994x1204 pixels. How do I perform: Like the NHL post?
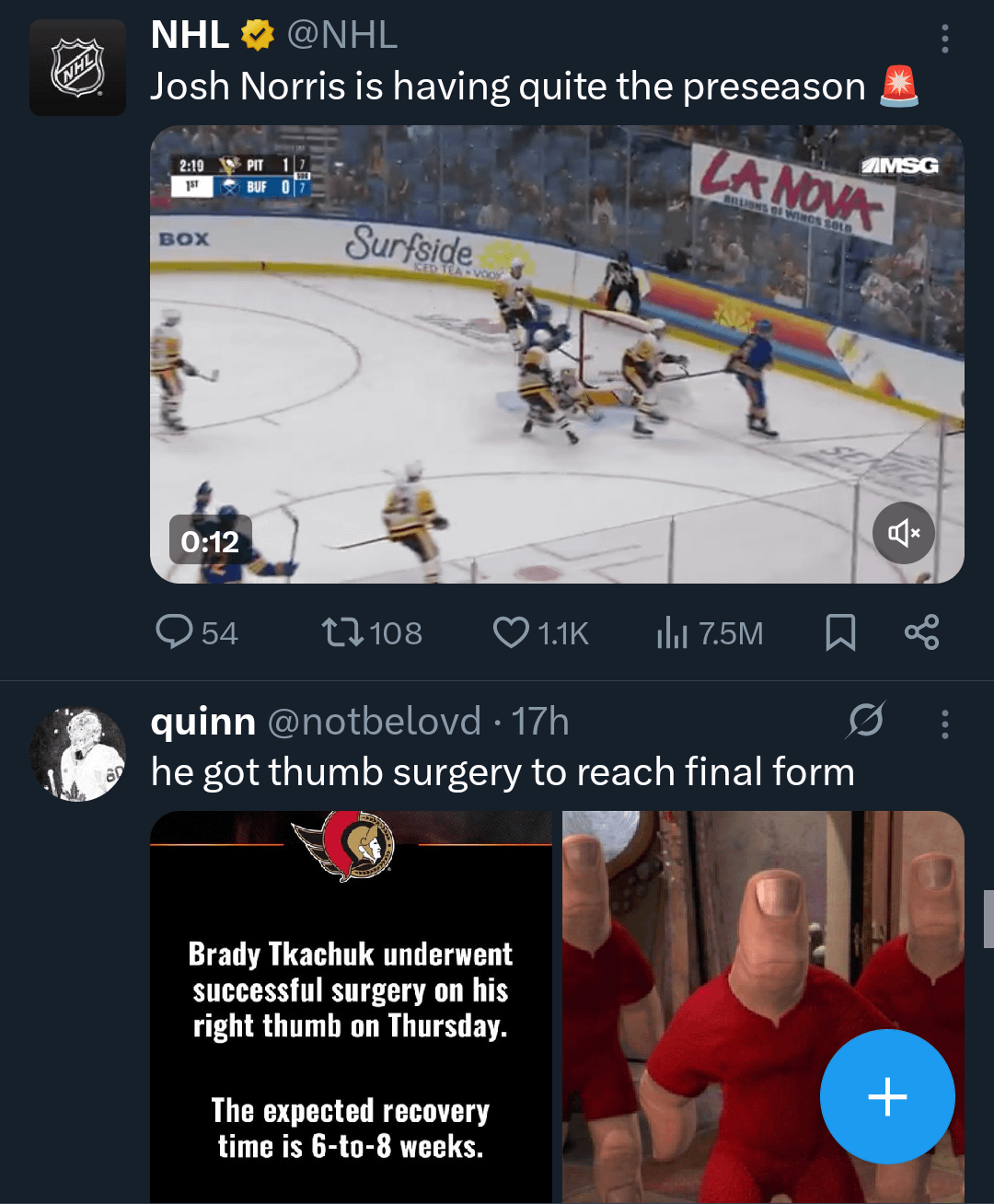click(x=511, y=632)
